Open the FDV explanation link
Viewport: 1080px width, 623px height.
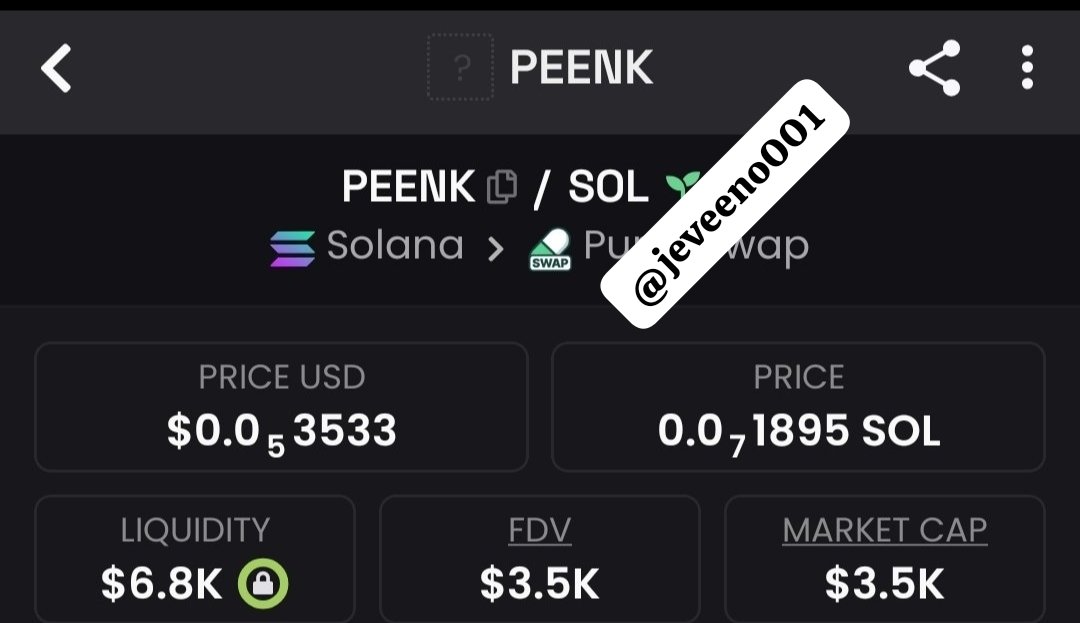coord(539,530)
